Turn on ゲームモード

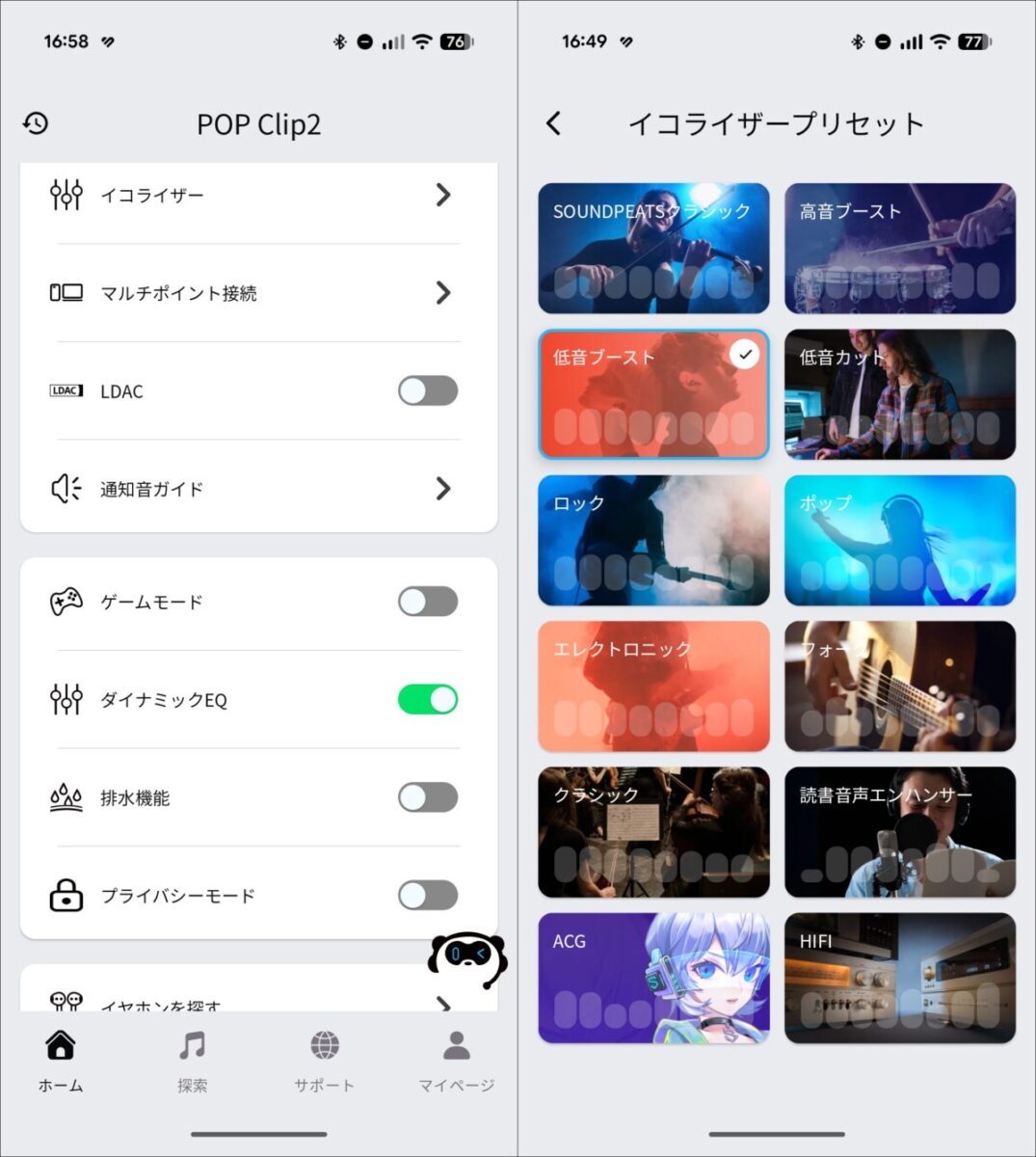pyautogui.click(x=427, y=602)
